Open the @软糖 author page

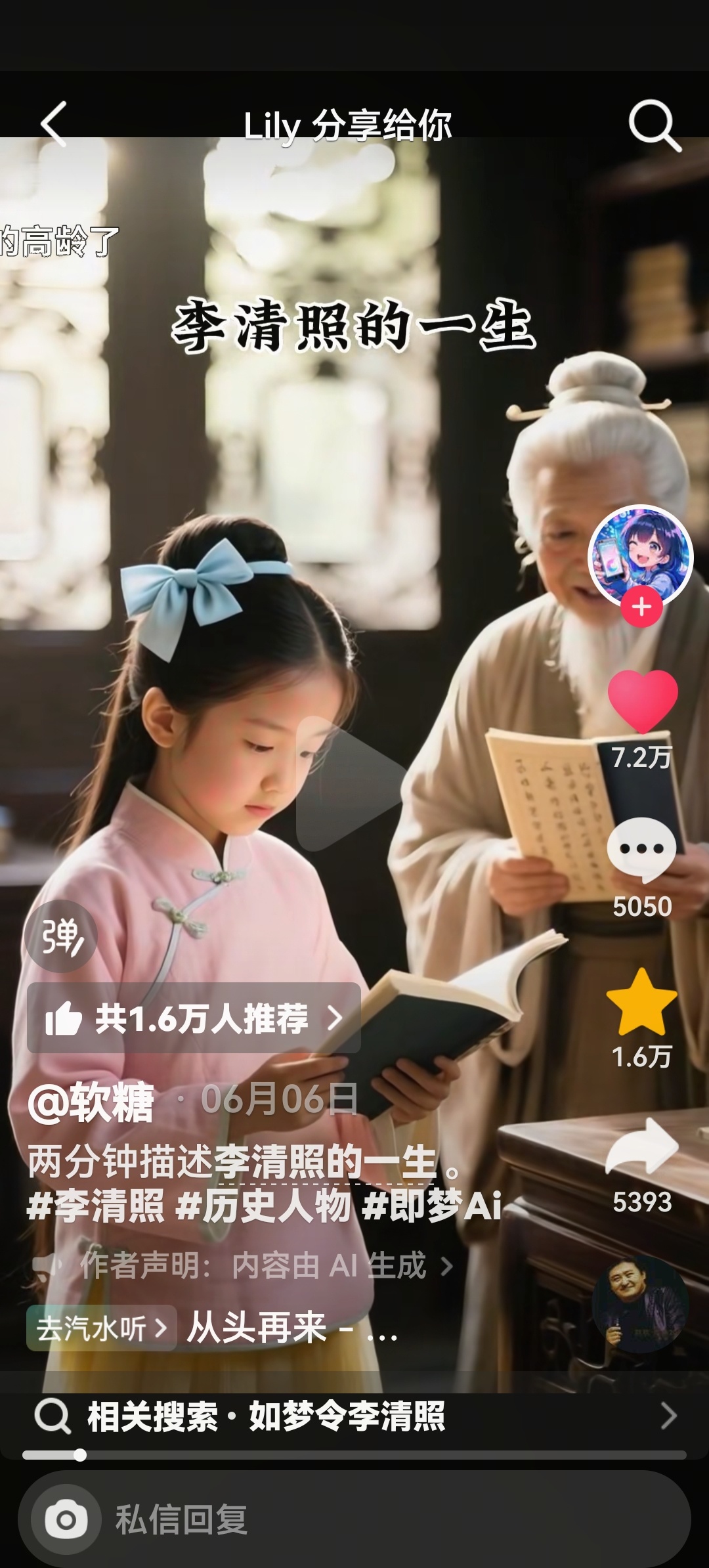point(91,1102)
